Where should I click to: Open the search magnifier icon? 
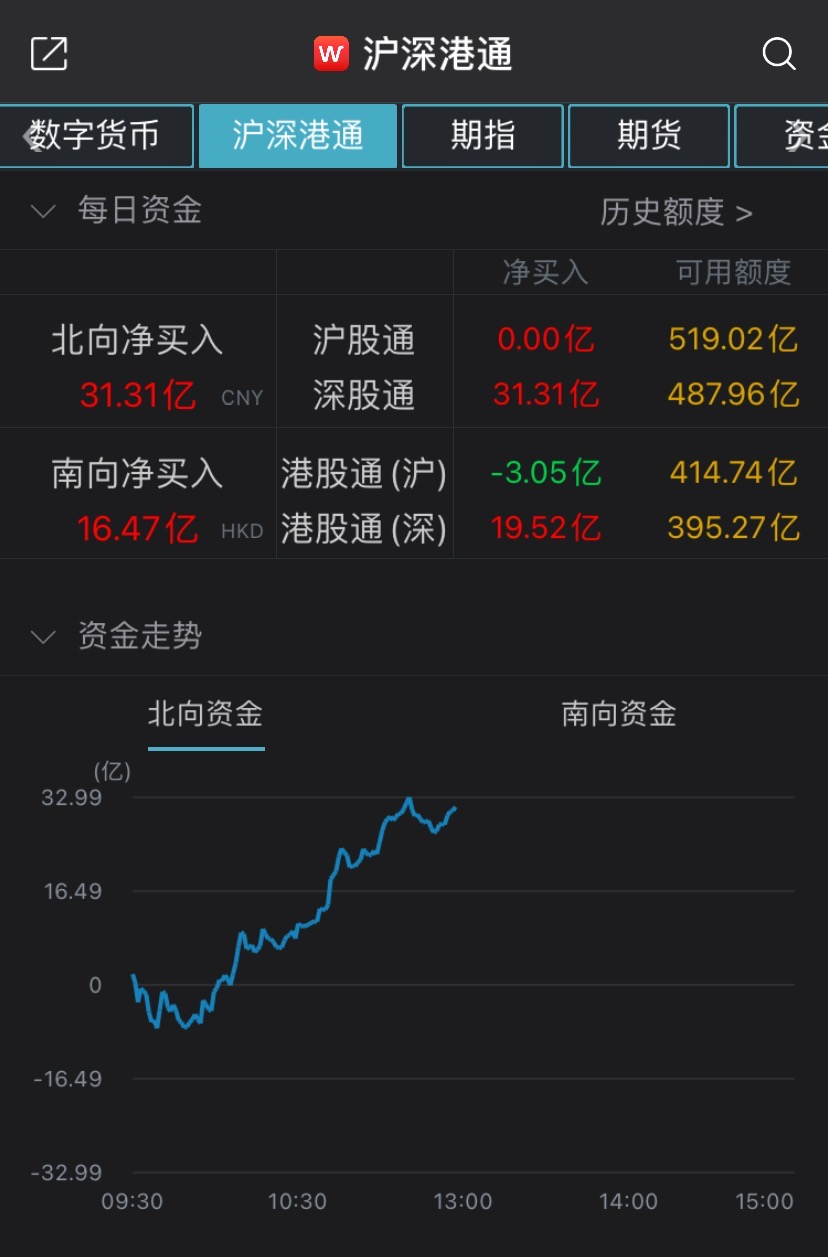(x=778, y=54)
